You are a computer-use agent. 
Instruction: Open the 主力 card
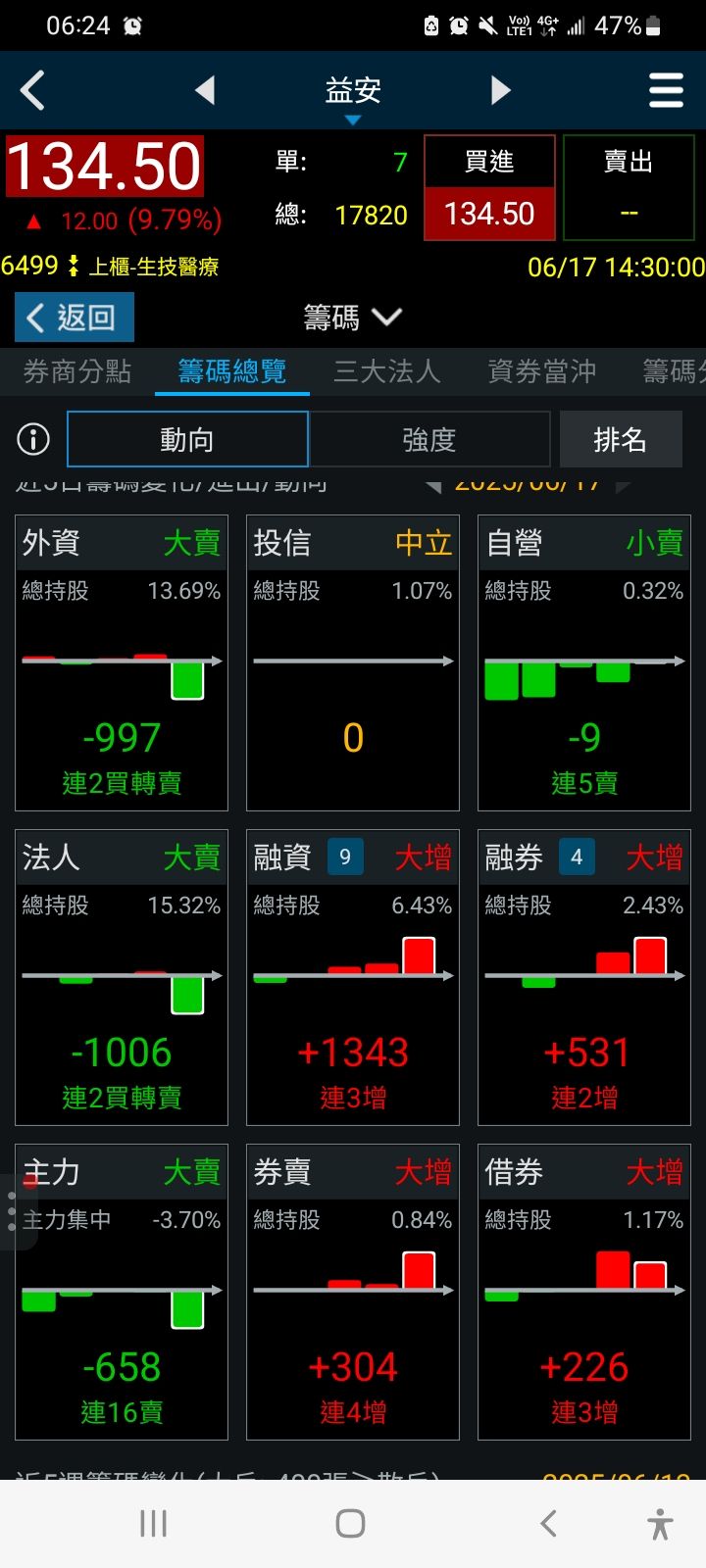pos(122,1292)
